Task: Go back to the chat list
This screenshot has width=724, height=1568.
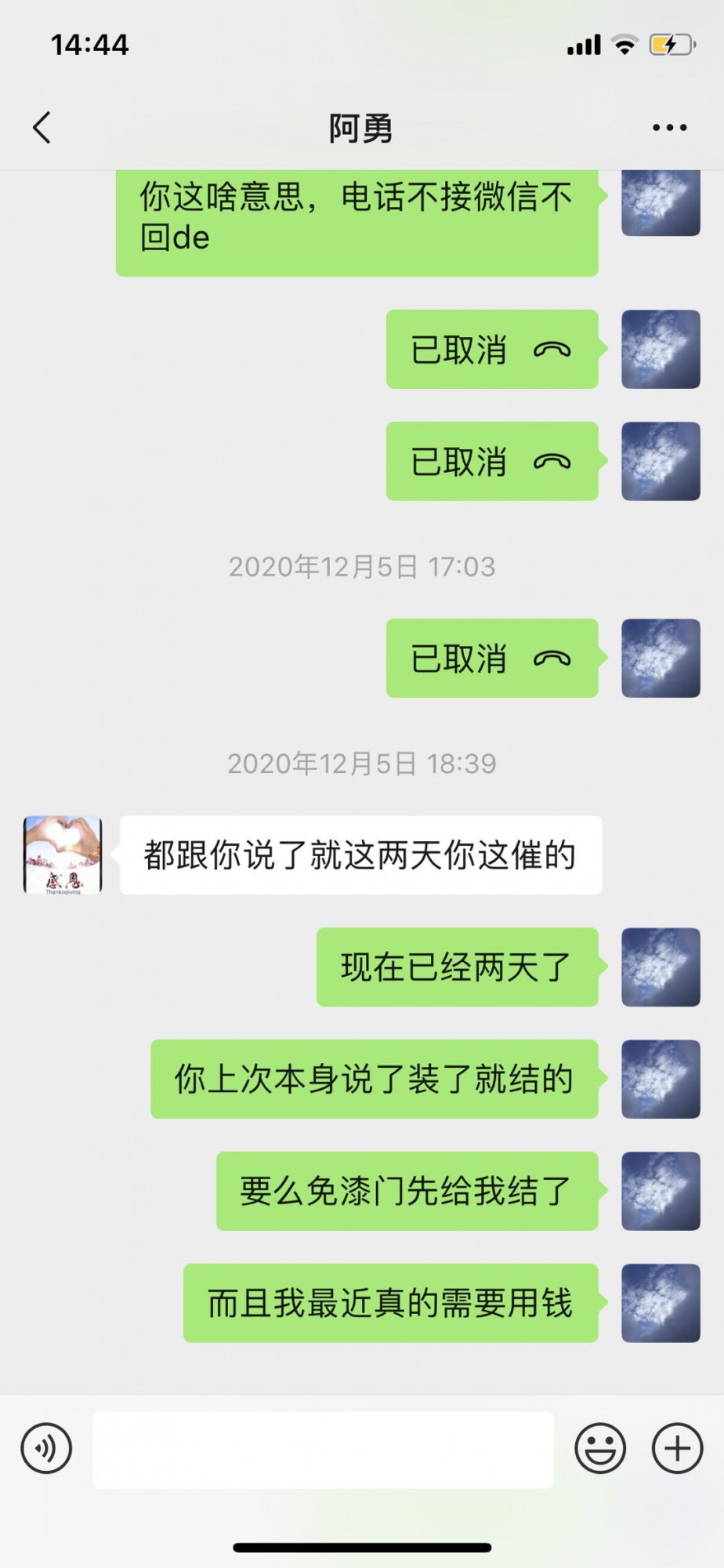Action: pos(42,128)
